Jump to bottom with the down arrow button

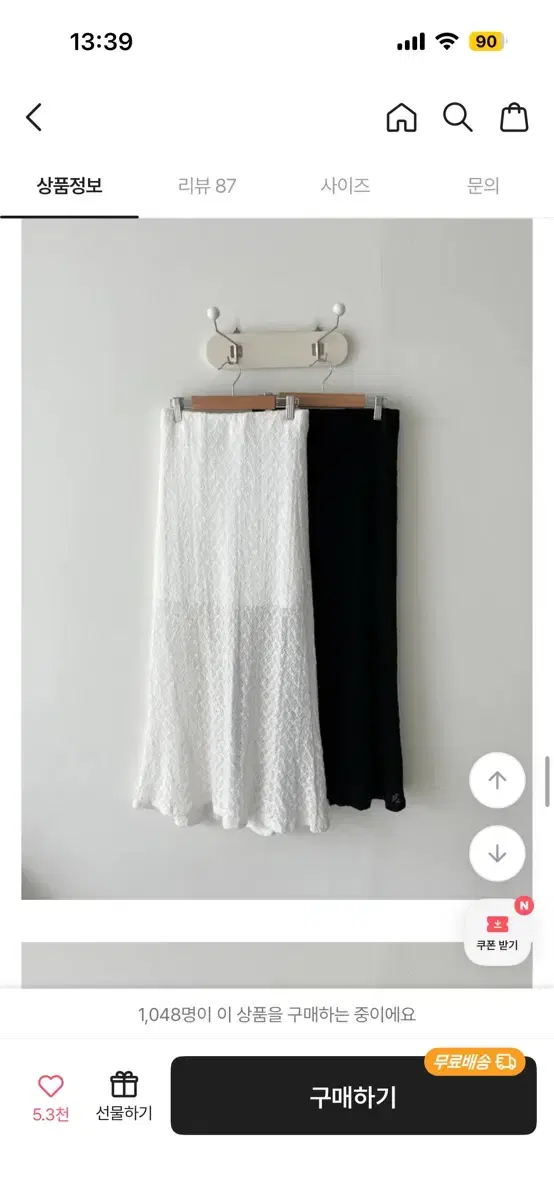498,853
